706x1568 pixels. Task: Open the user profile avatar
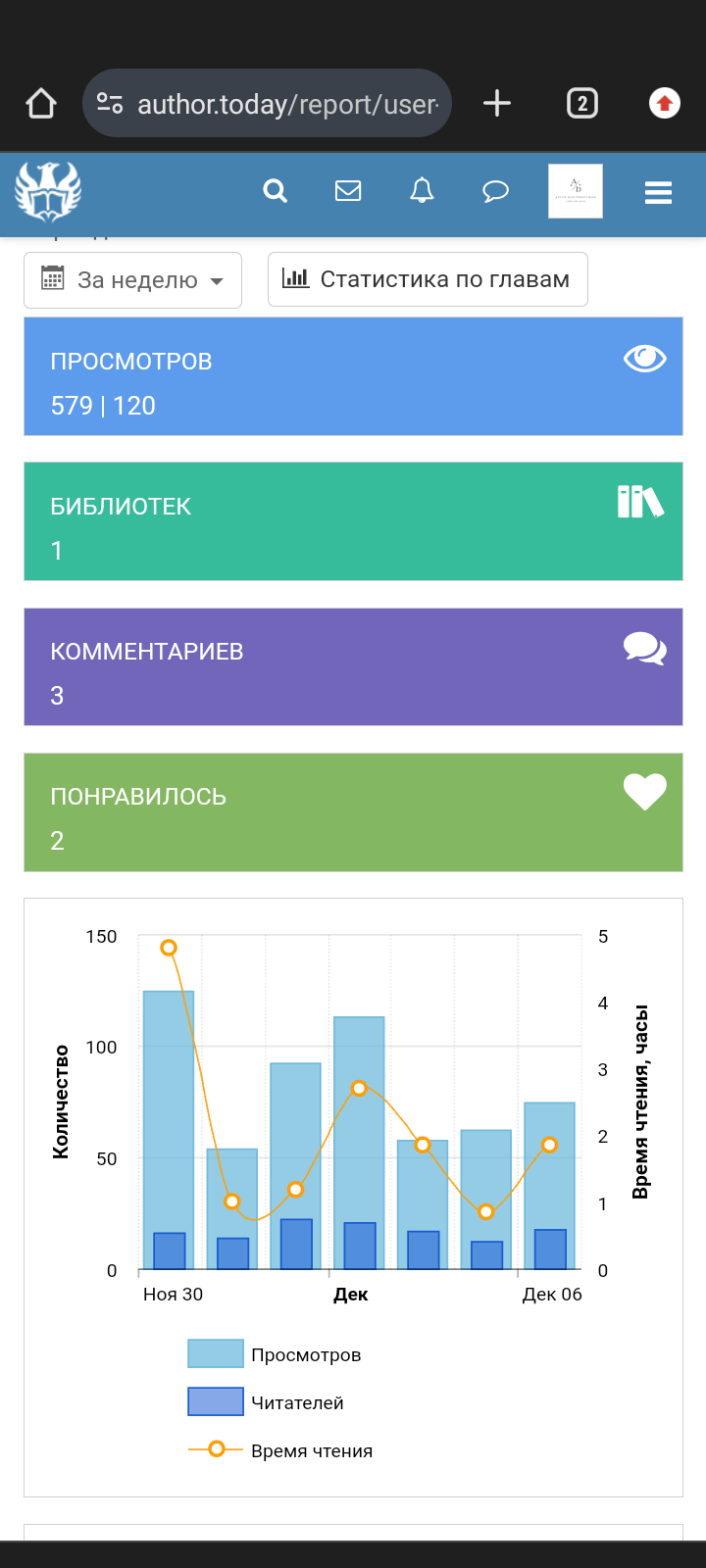coord(576,191)
